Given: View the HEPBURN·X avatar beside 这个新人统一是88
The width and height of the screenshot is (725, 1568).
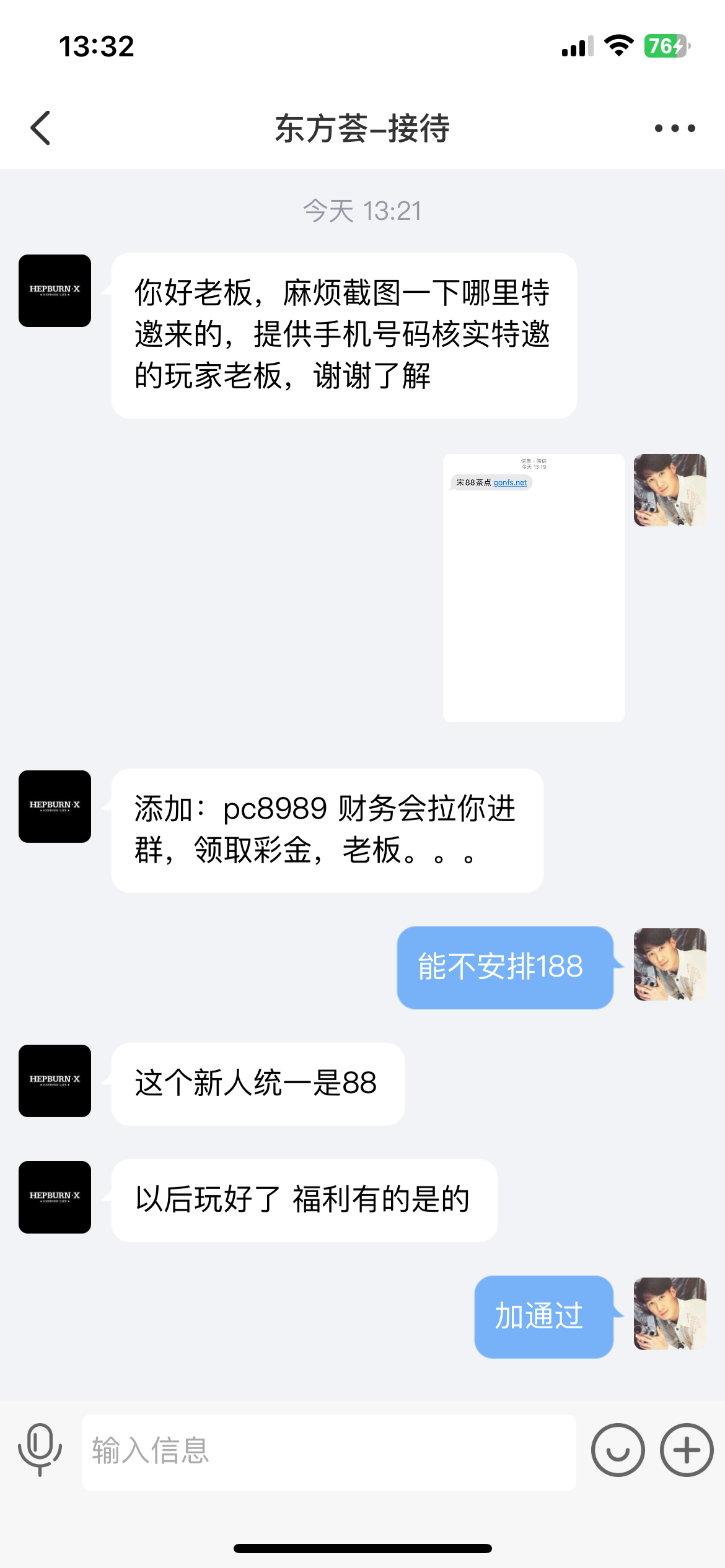Looking at the screenshot, I should tap(55, 1081).
